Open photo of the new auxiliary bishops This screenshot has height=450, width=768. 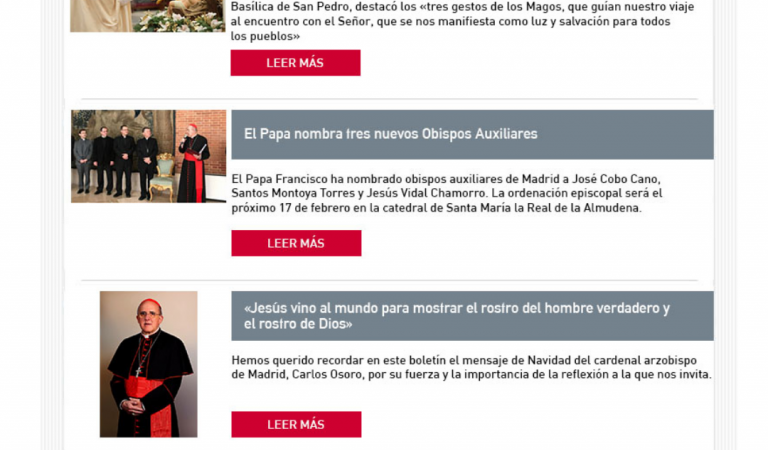[148, 156]
